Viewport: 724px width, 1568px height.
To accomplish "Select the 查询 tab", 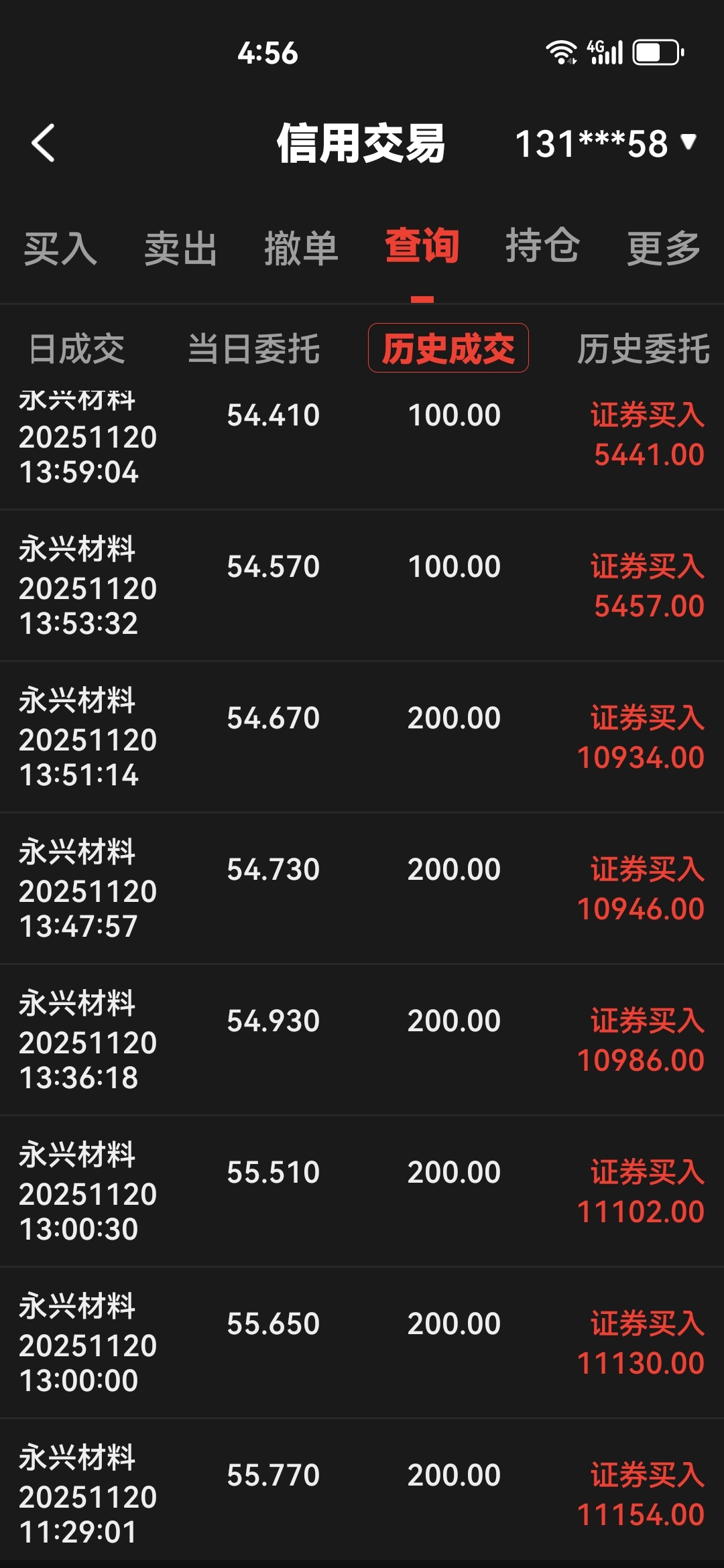I will 422,247.
